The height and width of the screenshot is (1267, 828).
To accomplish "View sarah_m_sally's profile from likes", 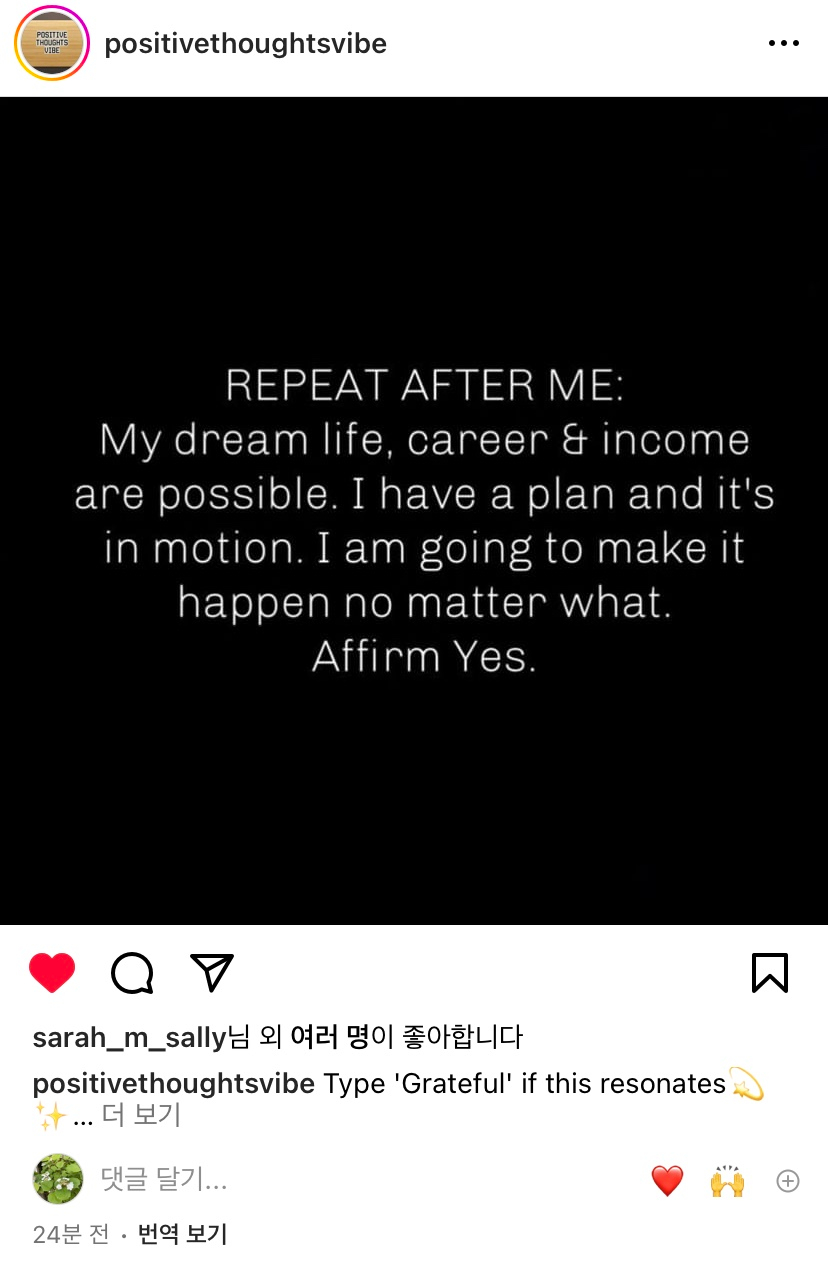I will point(130,1037).
